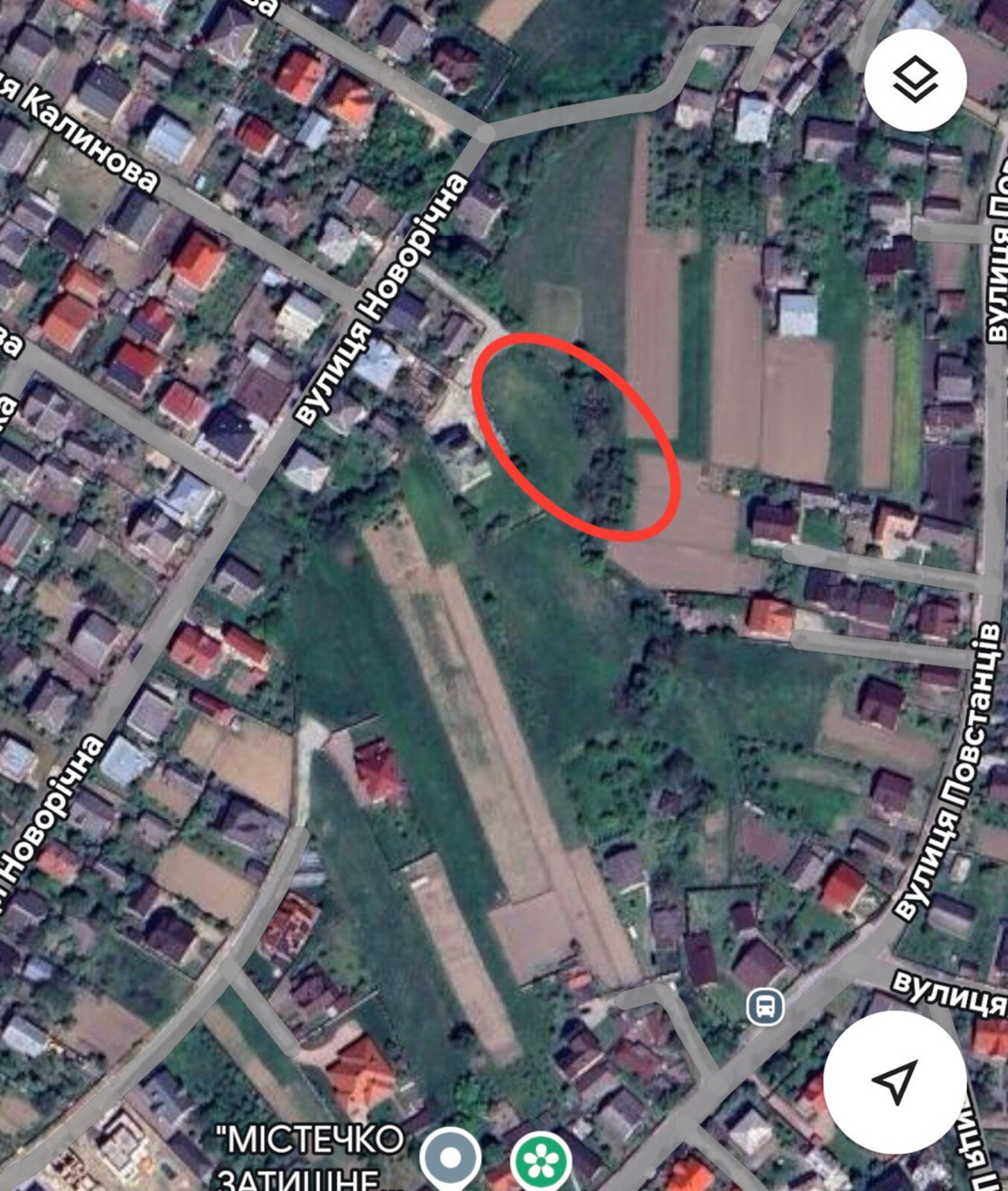Open the map layers selector
Screen dimensions: 1008x1191
(915, 79)
